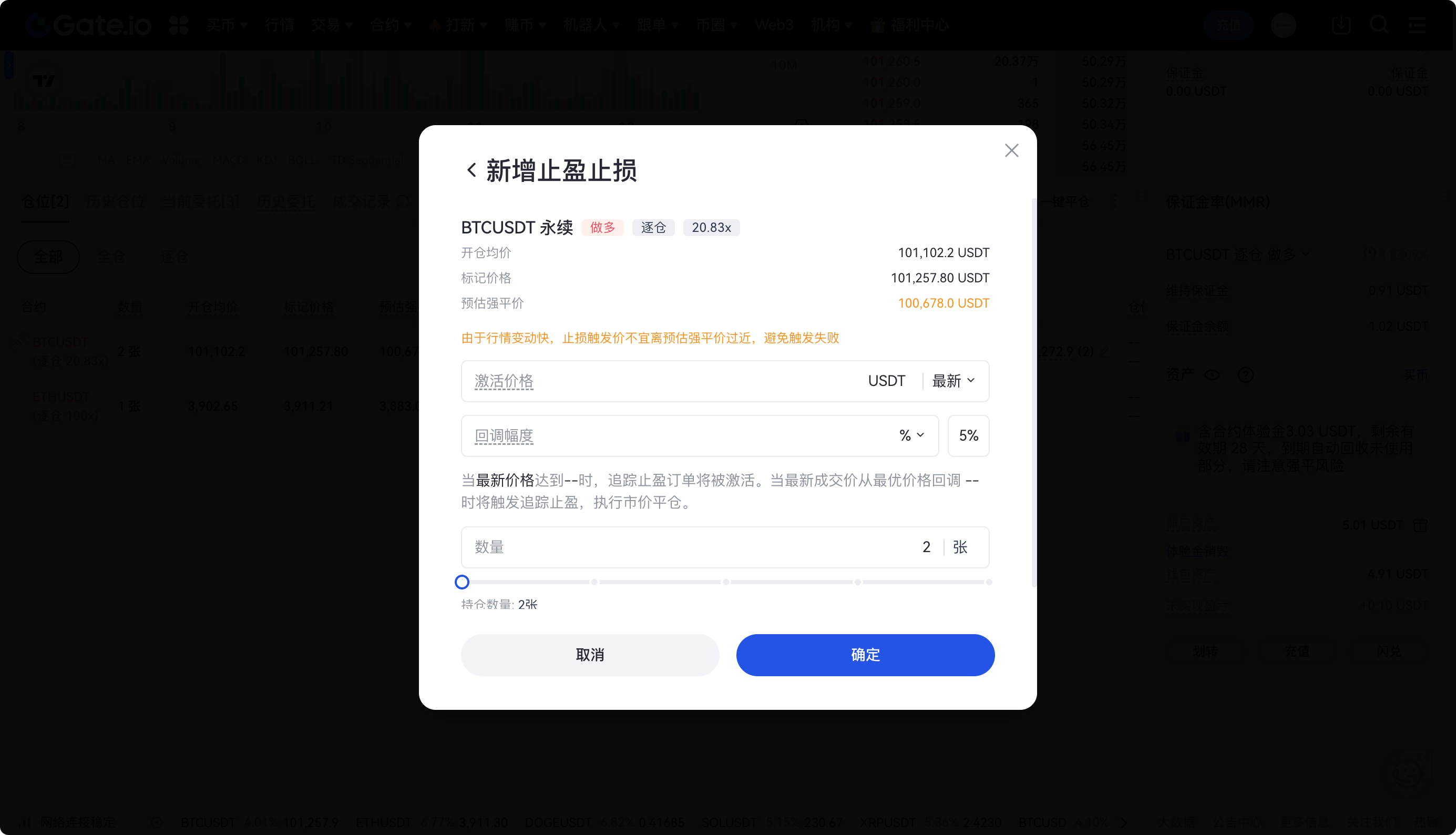Focus the 回调幅度 input field
Screen dimensions: 1456x835
coord(676,436)
